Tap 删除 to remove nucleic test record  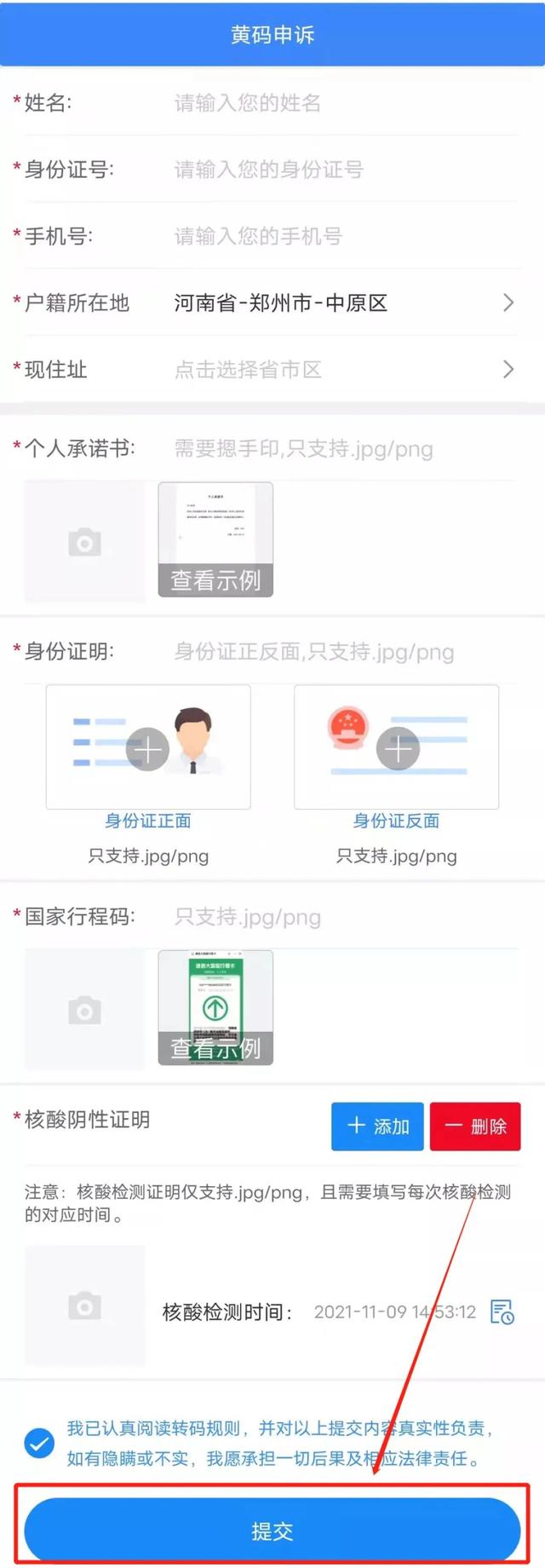click(x=475, y=1127)
